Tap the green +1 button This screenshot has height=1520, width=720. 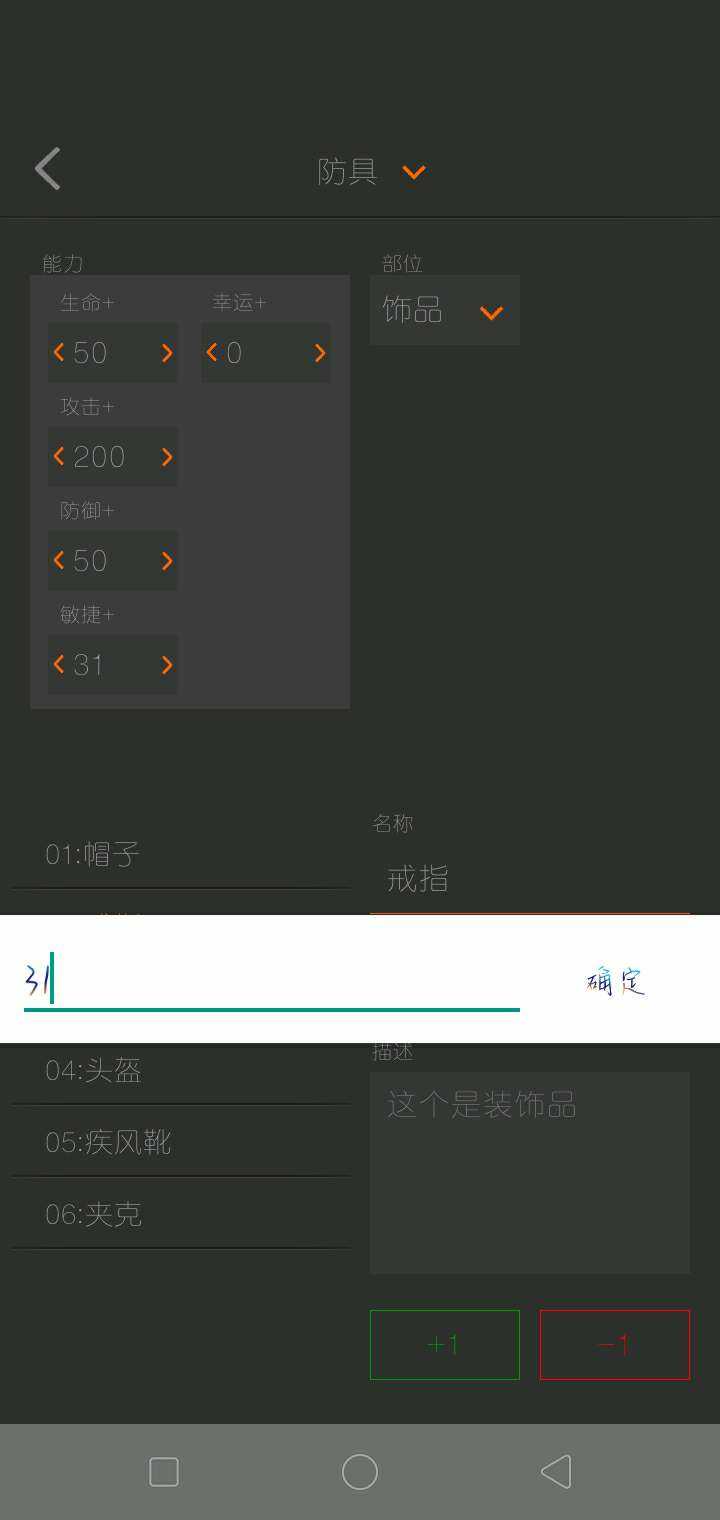click(x=444, y=1345)
